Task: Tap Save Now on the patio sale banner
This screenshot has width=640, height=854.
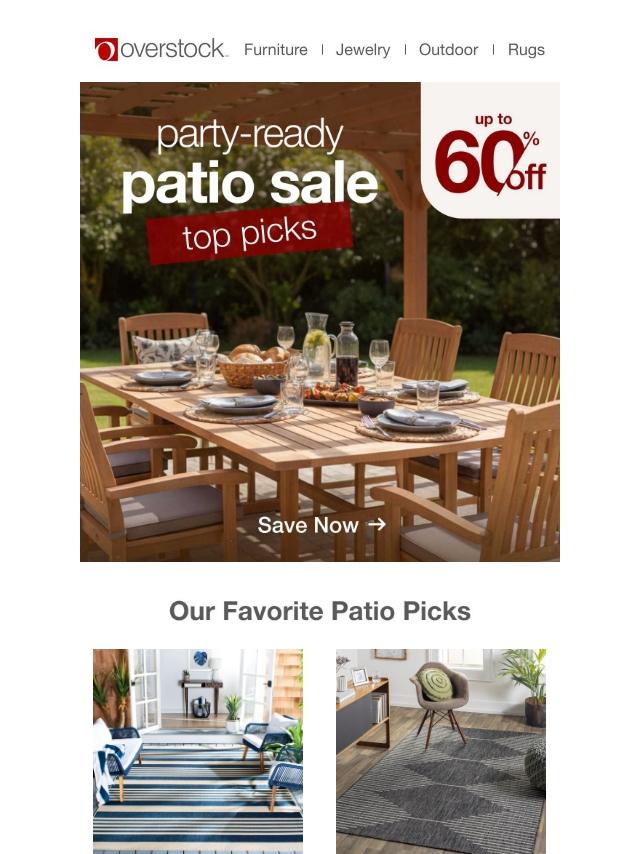Action: pyautogui.click(x=321, y=525)
